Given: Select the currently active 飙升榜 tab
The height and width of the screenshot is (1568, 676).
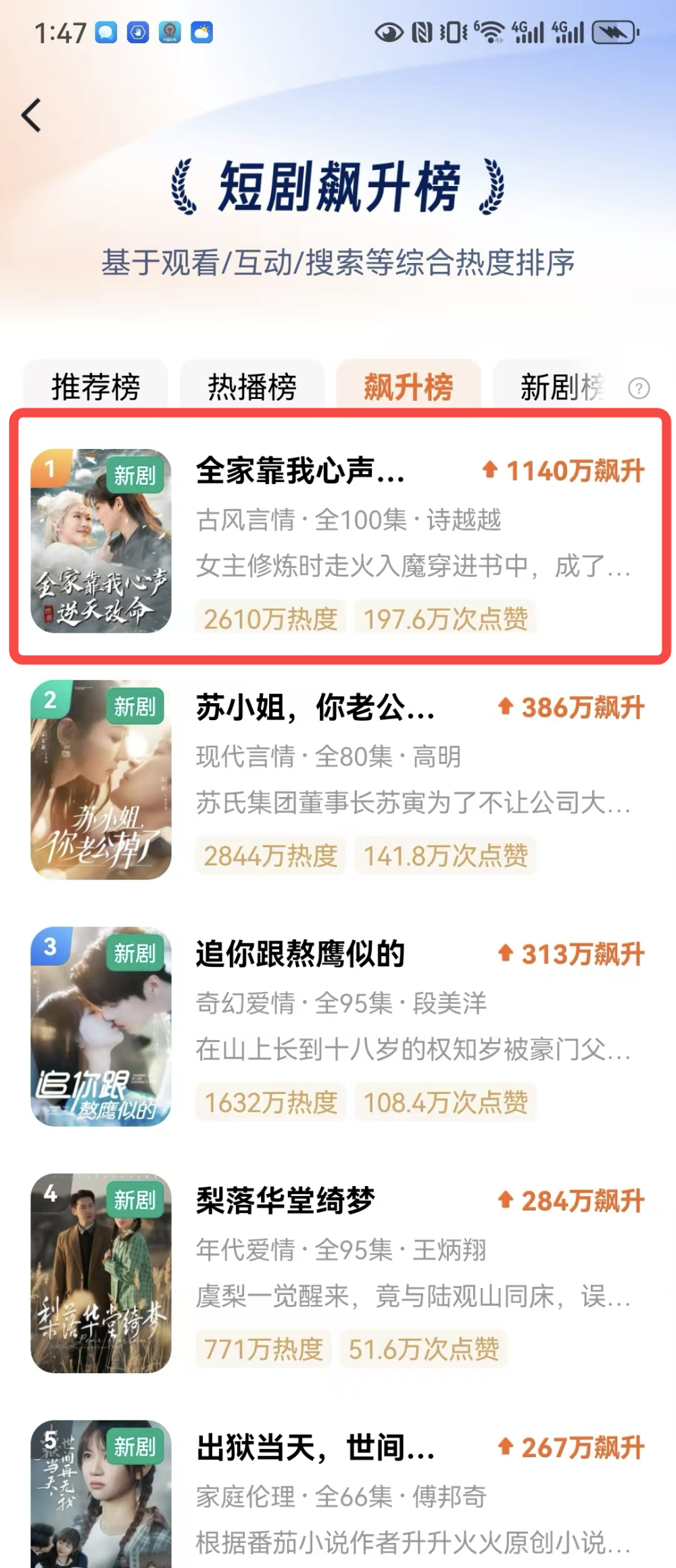Looking at the screenshot, I should pos(408,385).
